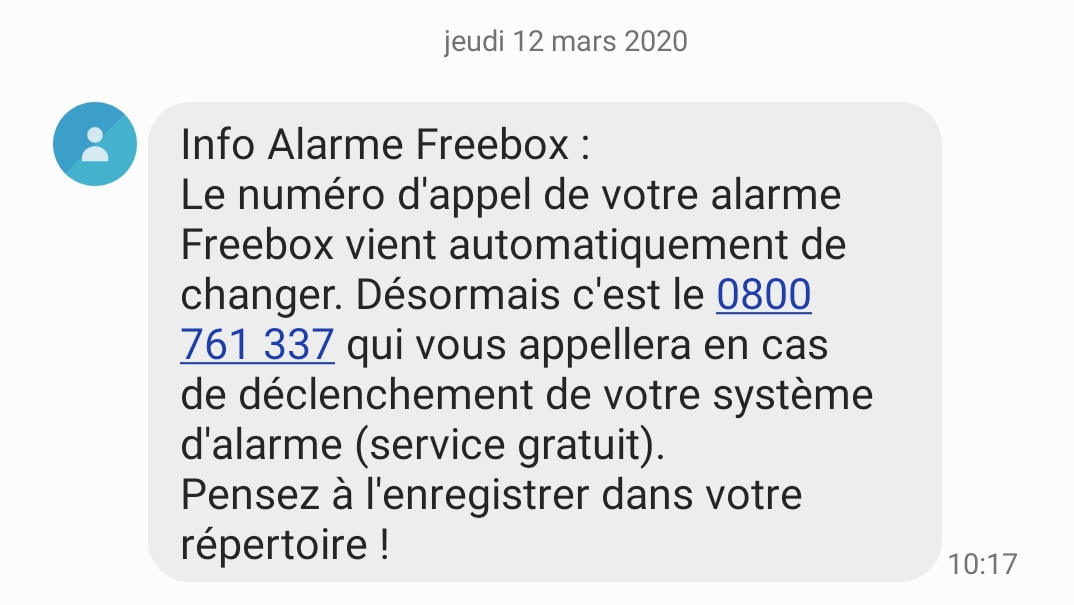The width and height of the screenshot is (1074, 605).
Task: Call the linked number 0800 761 337
Action: tap(763, 296)
